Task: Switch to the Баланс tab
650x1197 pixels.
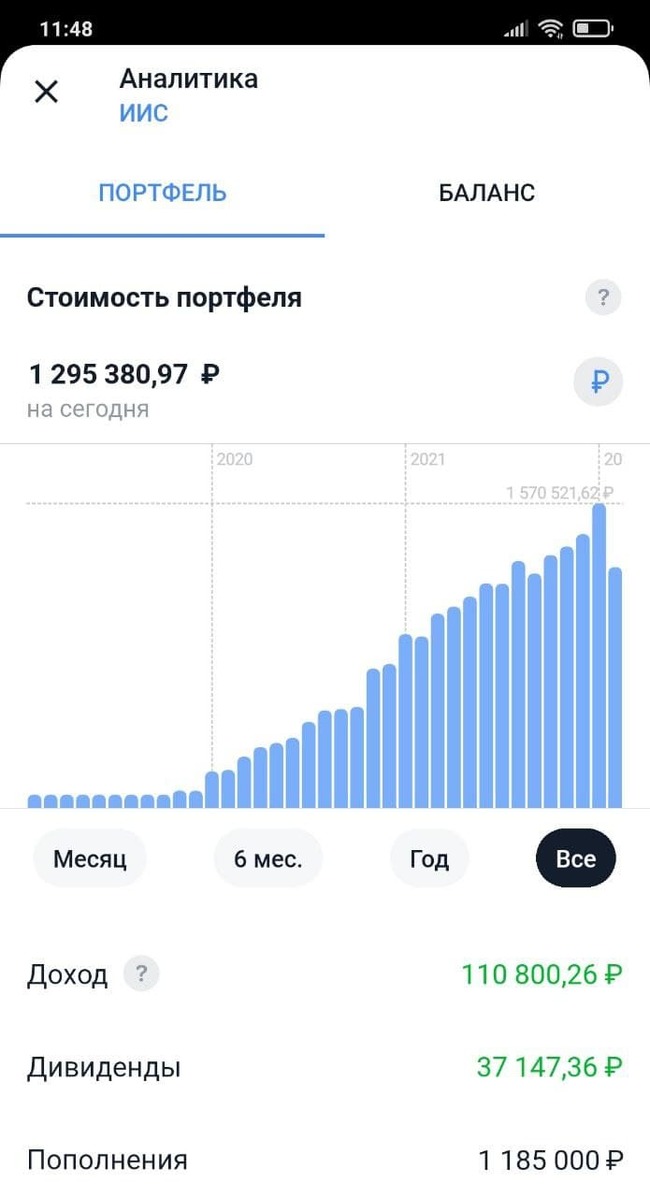Action: coord(487,193)
